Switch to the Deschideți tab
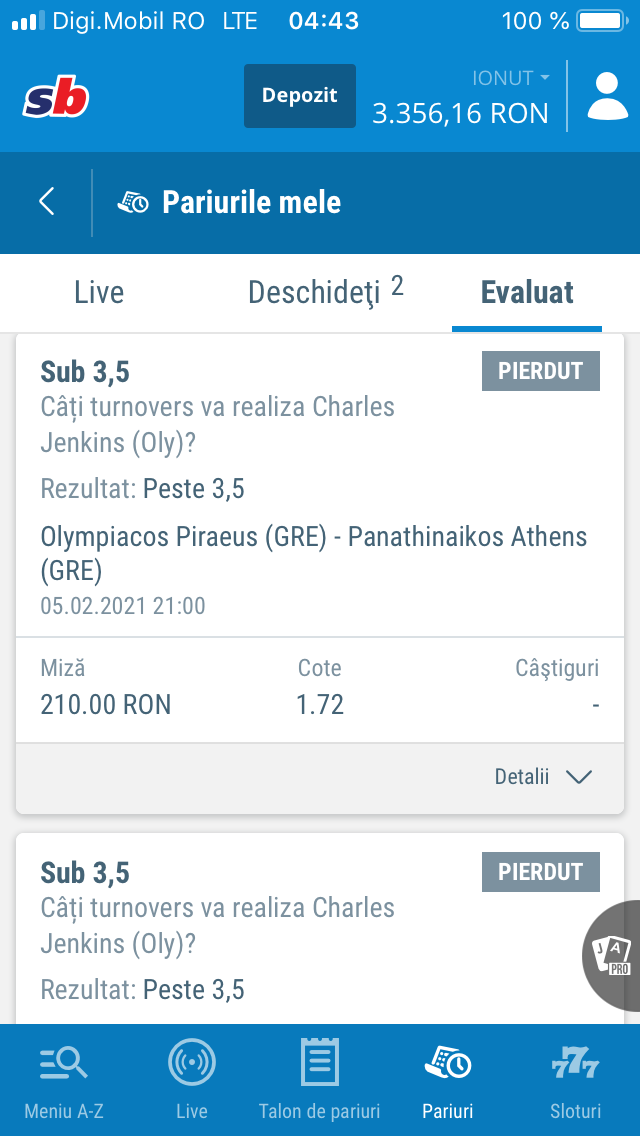 [325, 293]
